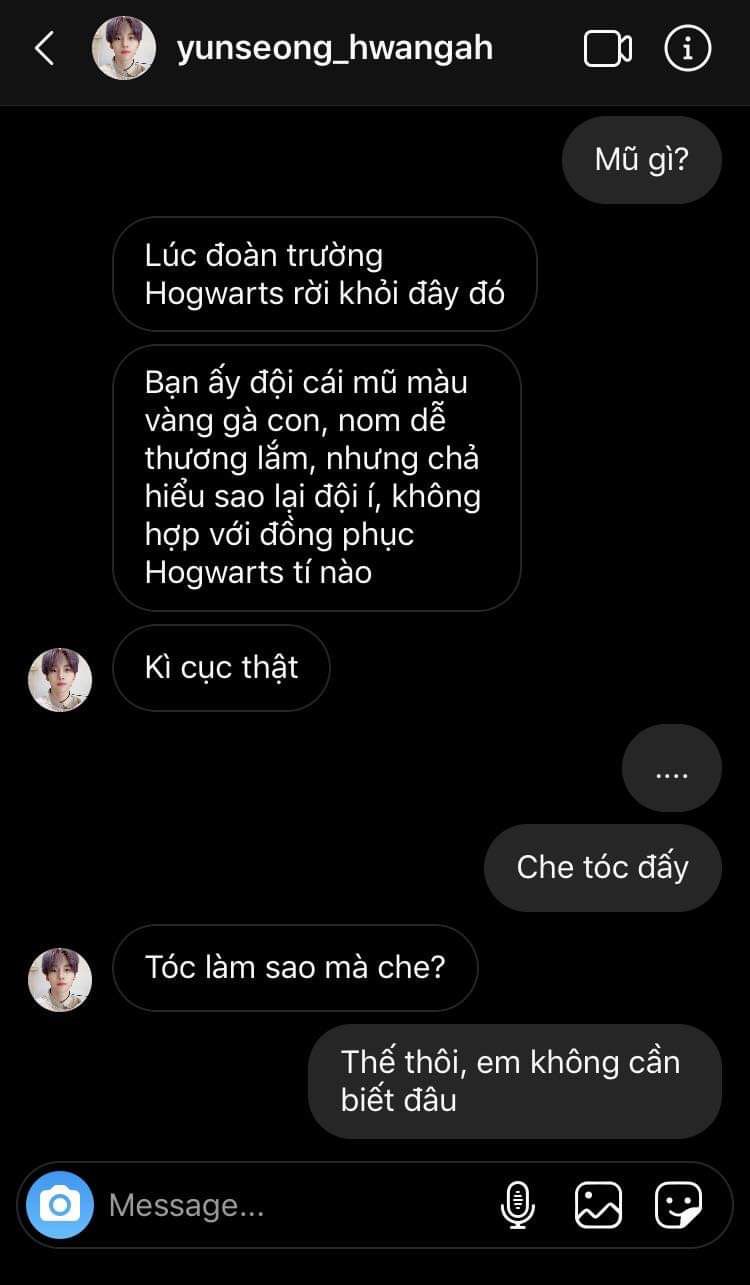Viewport: 750px width, 1285px height.
Task: Open the camera to send a photo
Action: pos(60,1205)
